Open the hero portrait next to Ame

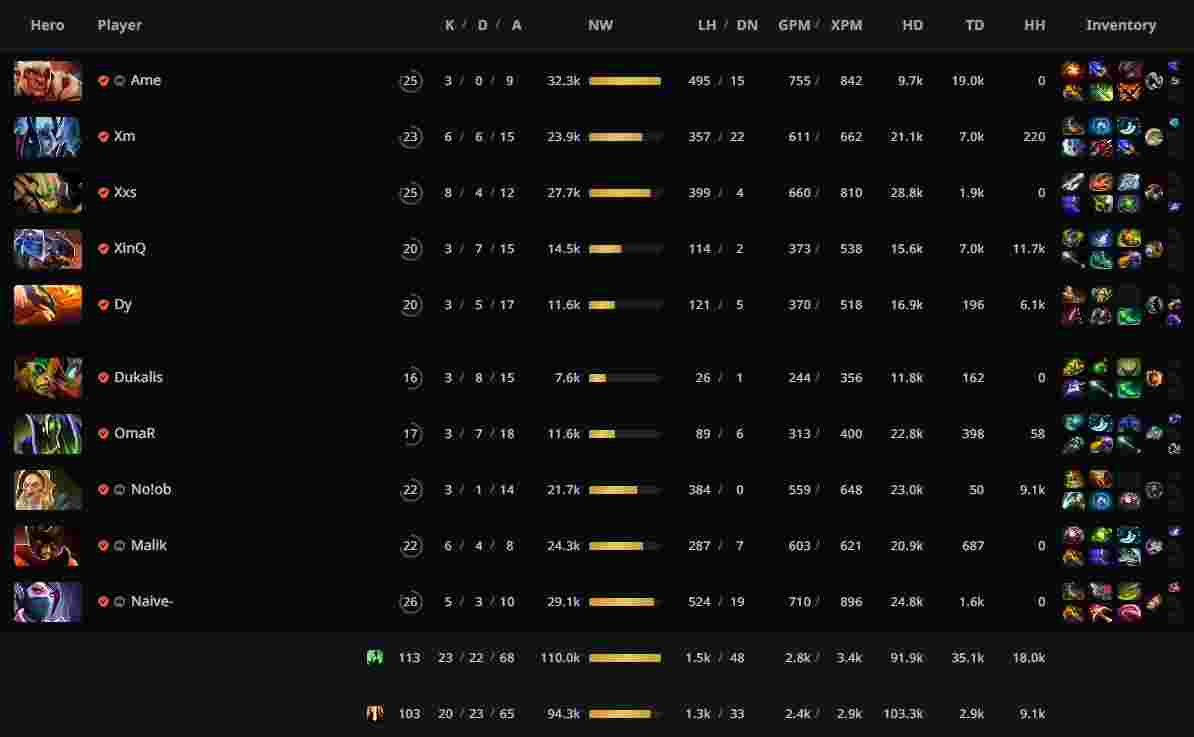click(48, 80)
